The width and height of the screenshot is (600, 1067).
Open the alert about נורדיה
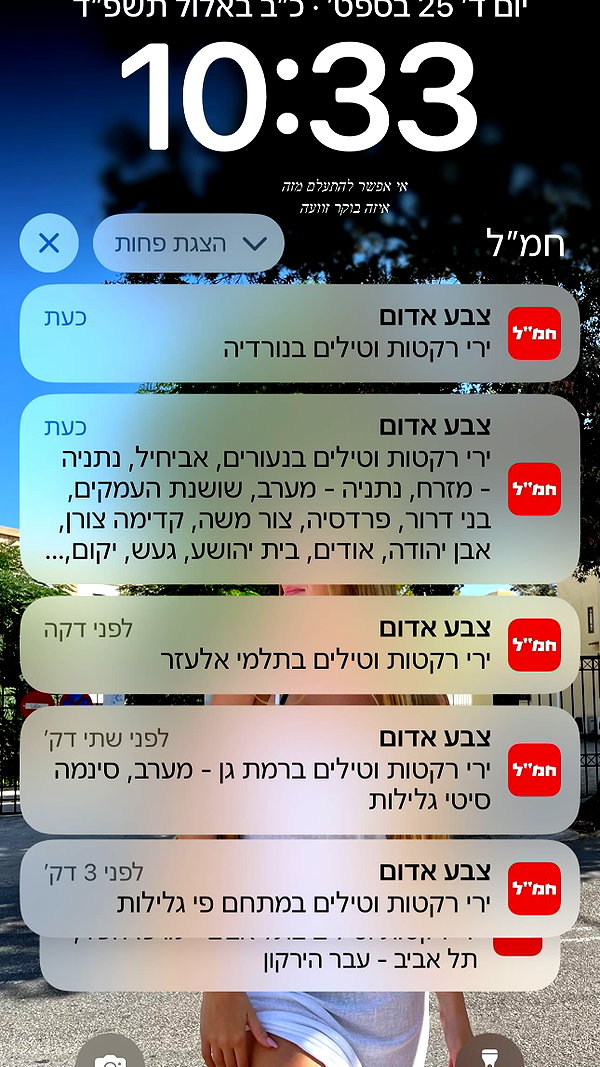pos(300,333)
